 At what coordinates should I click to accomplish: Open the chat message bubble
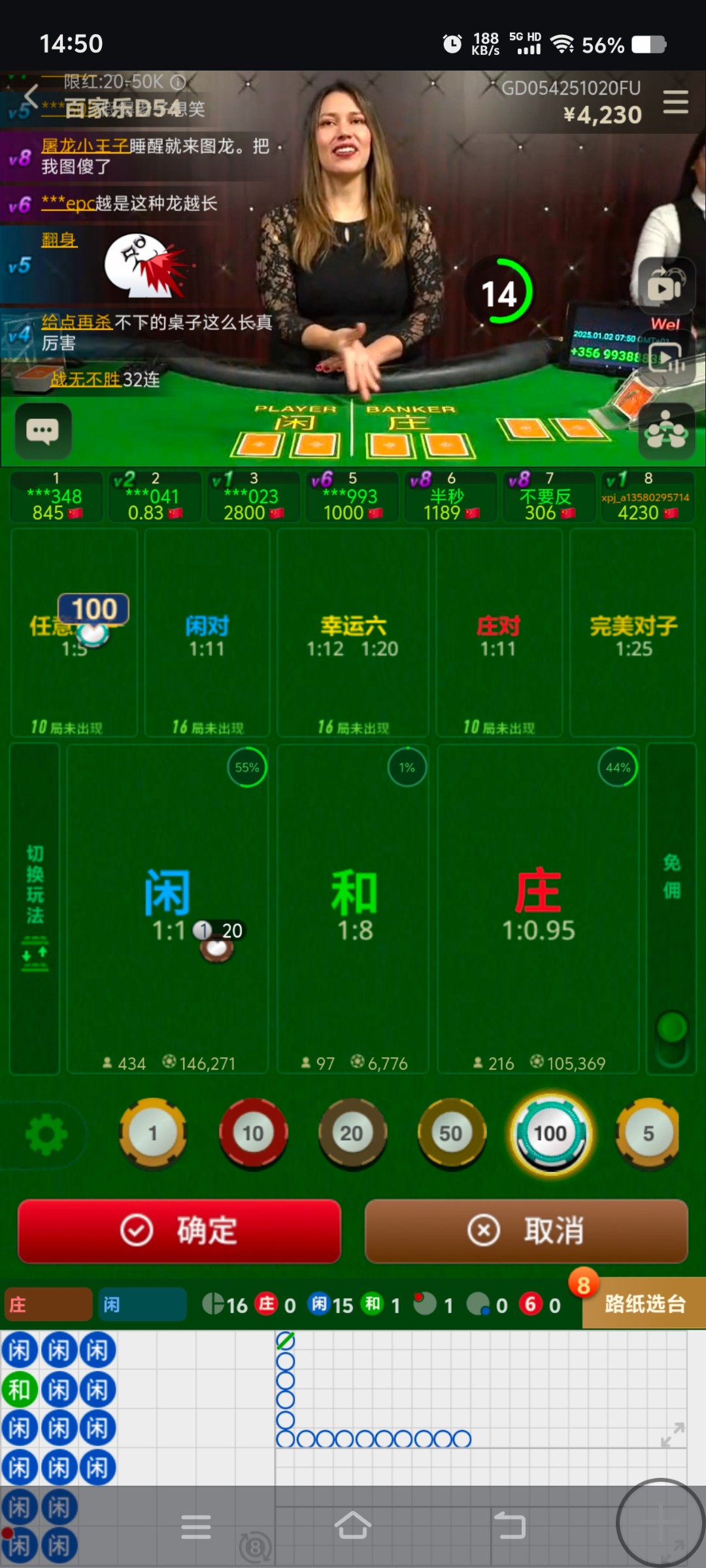coord(43,431)
